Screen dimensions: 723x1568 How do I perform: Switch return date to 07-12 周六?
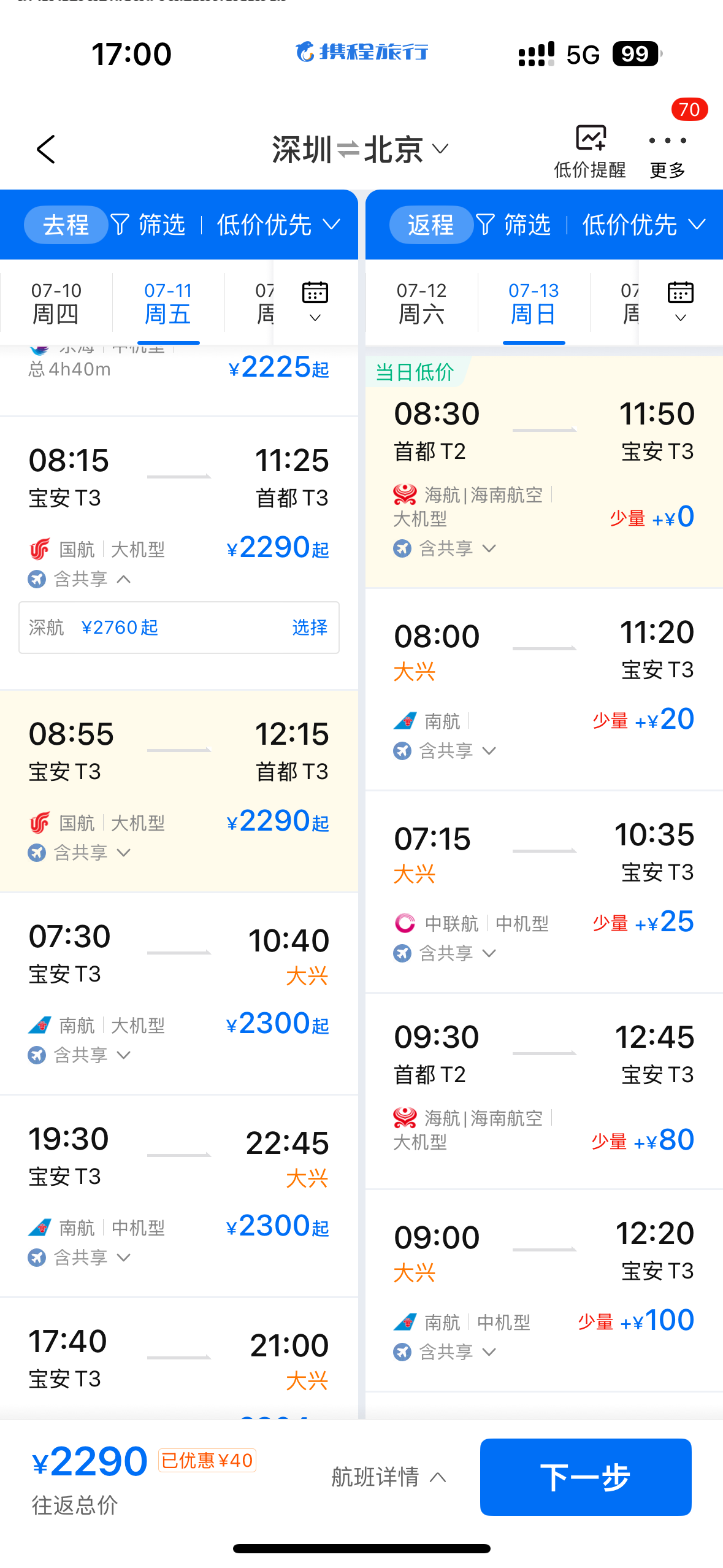(x=422, y=303)
